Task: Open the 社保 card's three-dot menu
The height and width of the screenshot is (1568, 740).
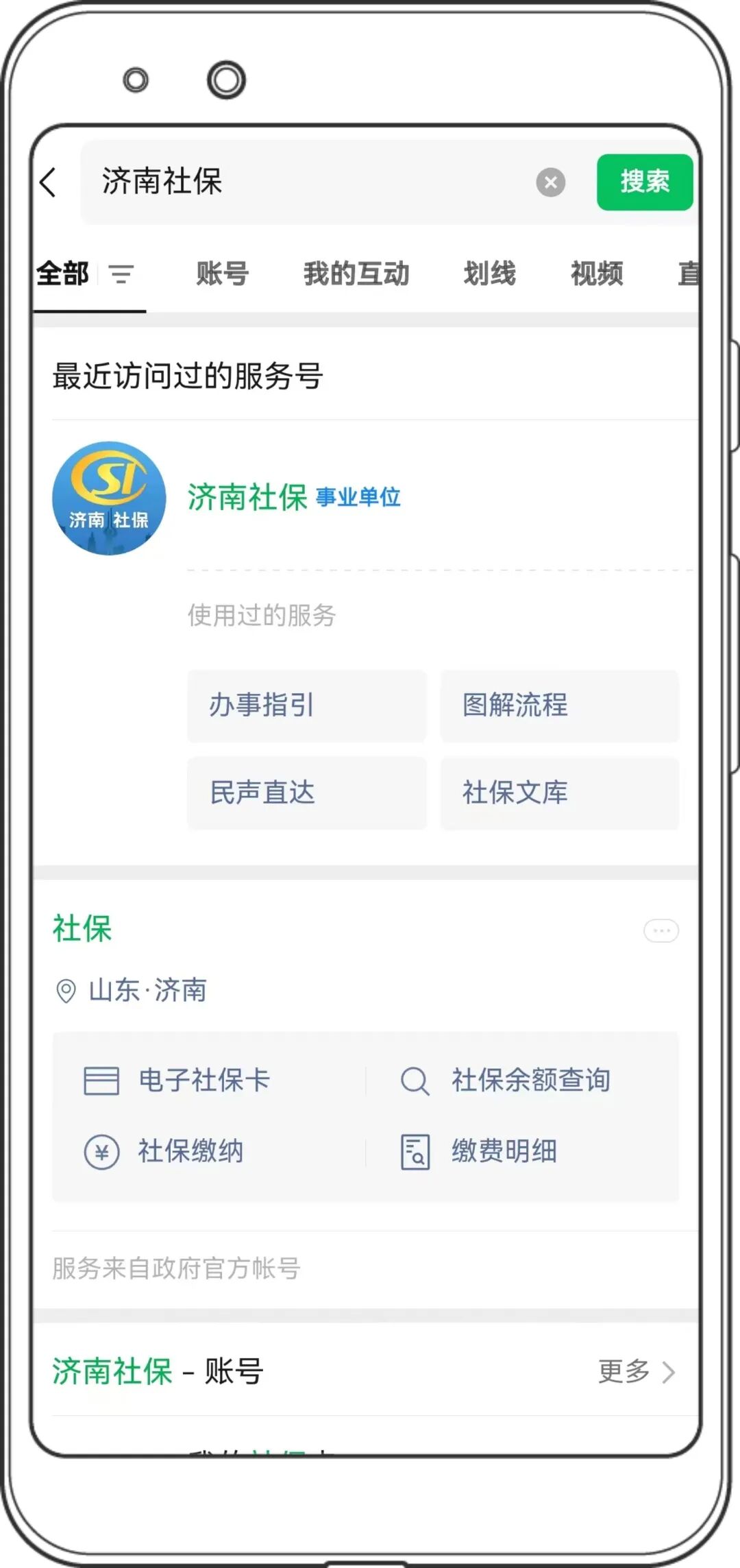Action: [x=661, y=930]
